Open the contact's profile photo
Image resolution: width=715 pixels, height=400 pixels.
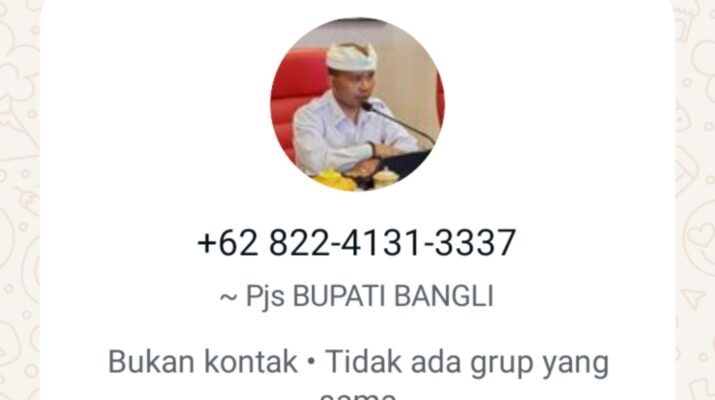tap(357, 105)
